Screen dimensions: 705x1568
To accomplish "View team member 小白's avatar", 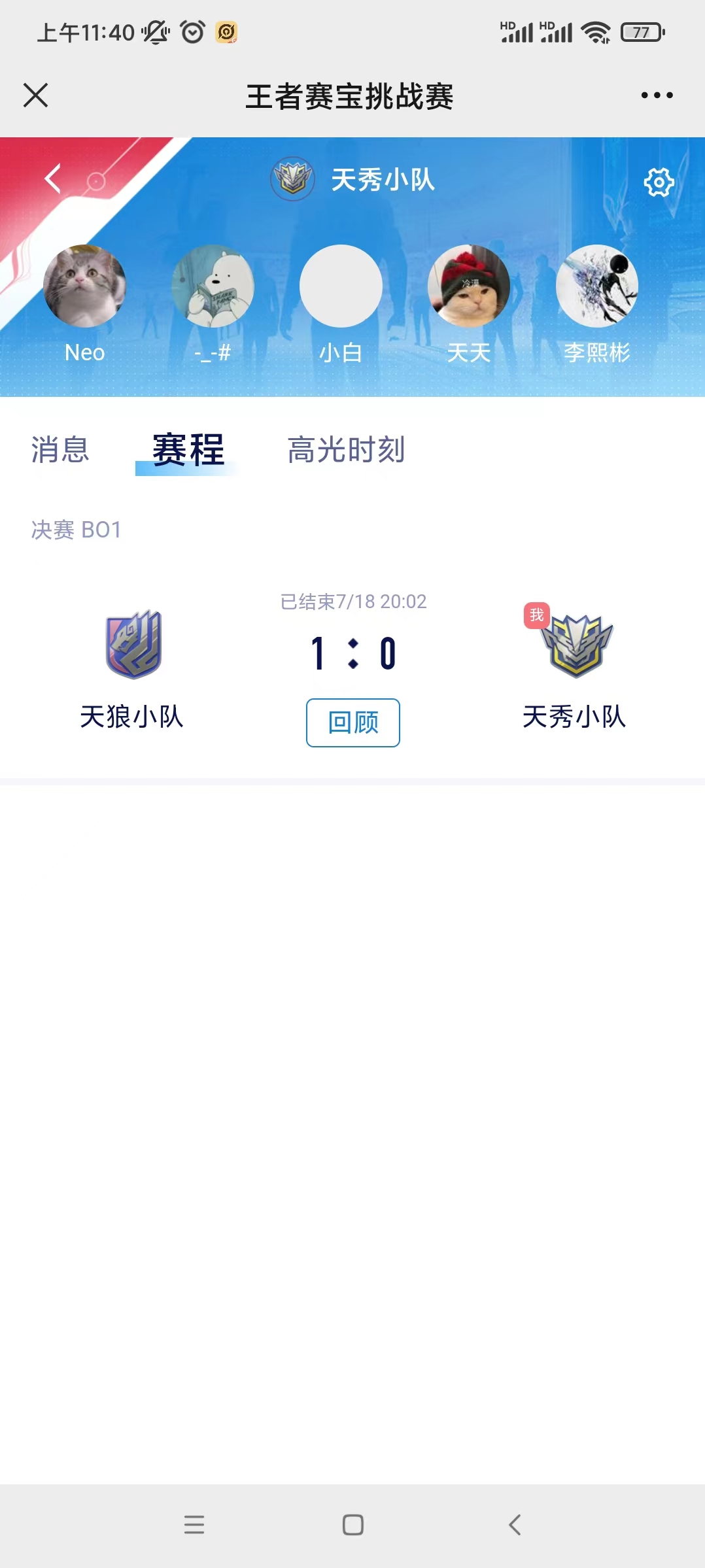I will (341, 286).
